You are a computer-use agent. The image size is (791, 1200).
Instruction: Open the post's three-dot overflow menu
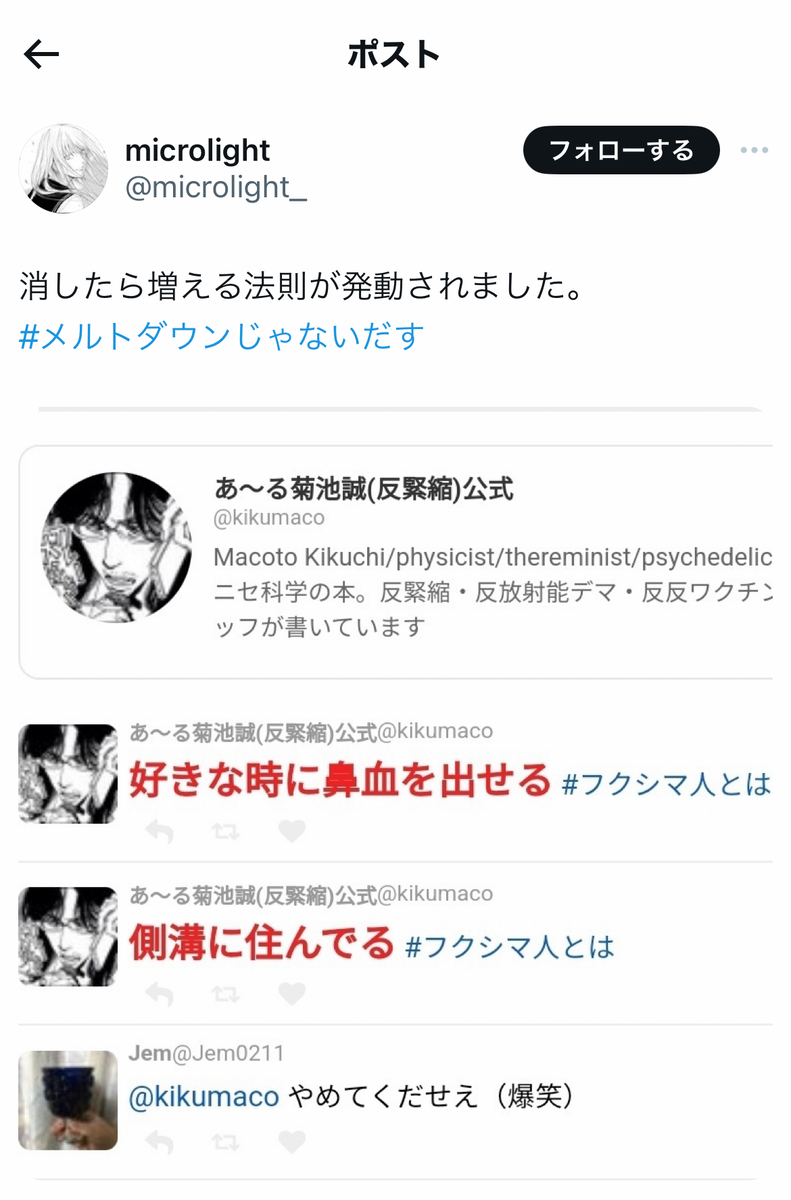pos(754,150)
